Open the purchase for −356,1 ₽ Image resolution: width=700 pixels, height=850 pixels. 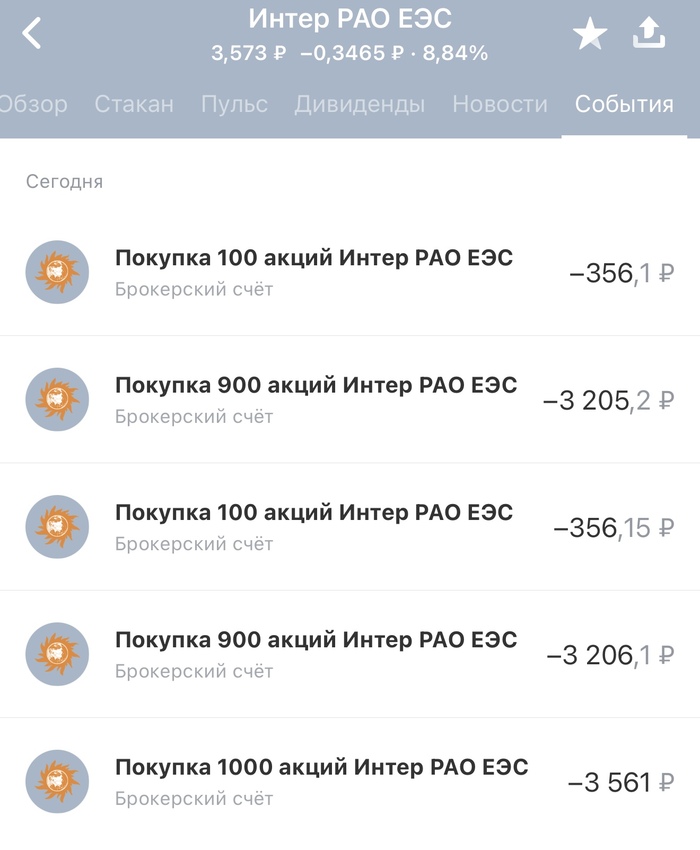350,272
